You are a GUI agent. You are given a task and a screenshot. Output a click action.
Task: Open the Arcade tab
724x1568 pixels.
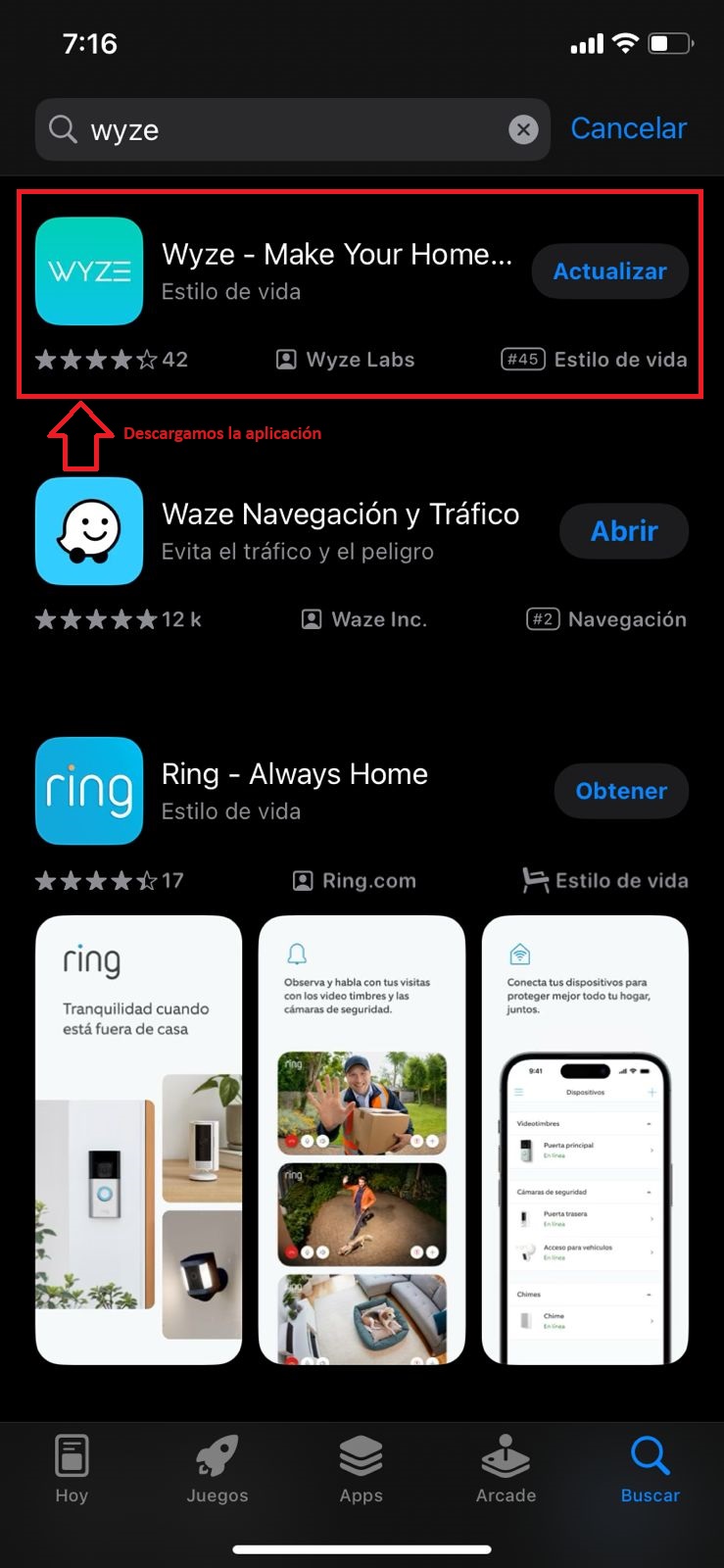point(506,1468)
